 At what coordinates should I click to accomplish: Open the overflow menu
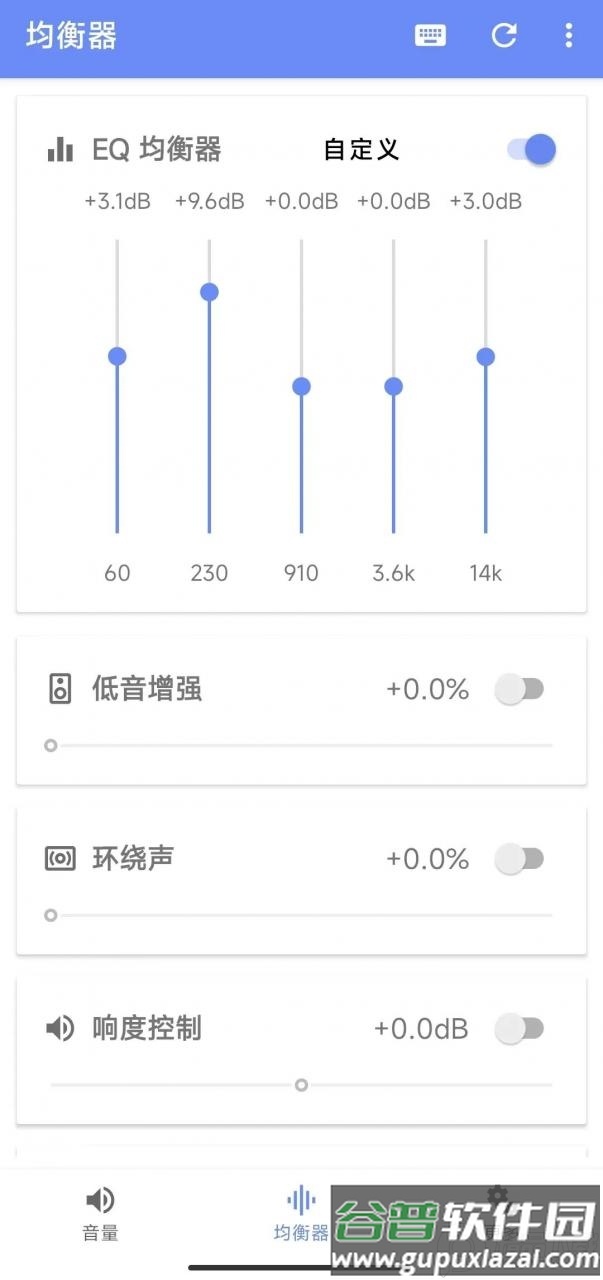click(x=569, y=36)
